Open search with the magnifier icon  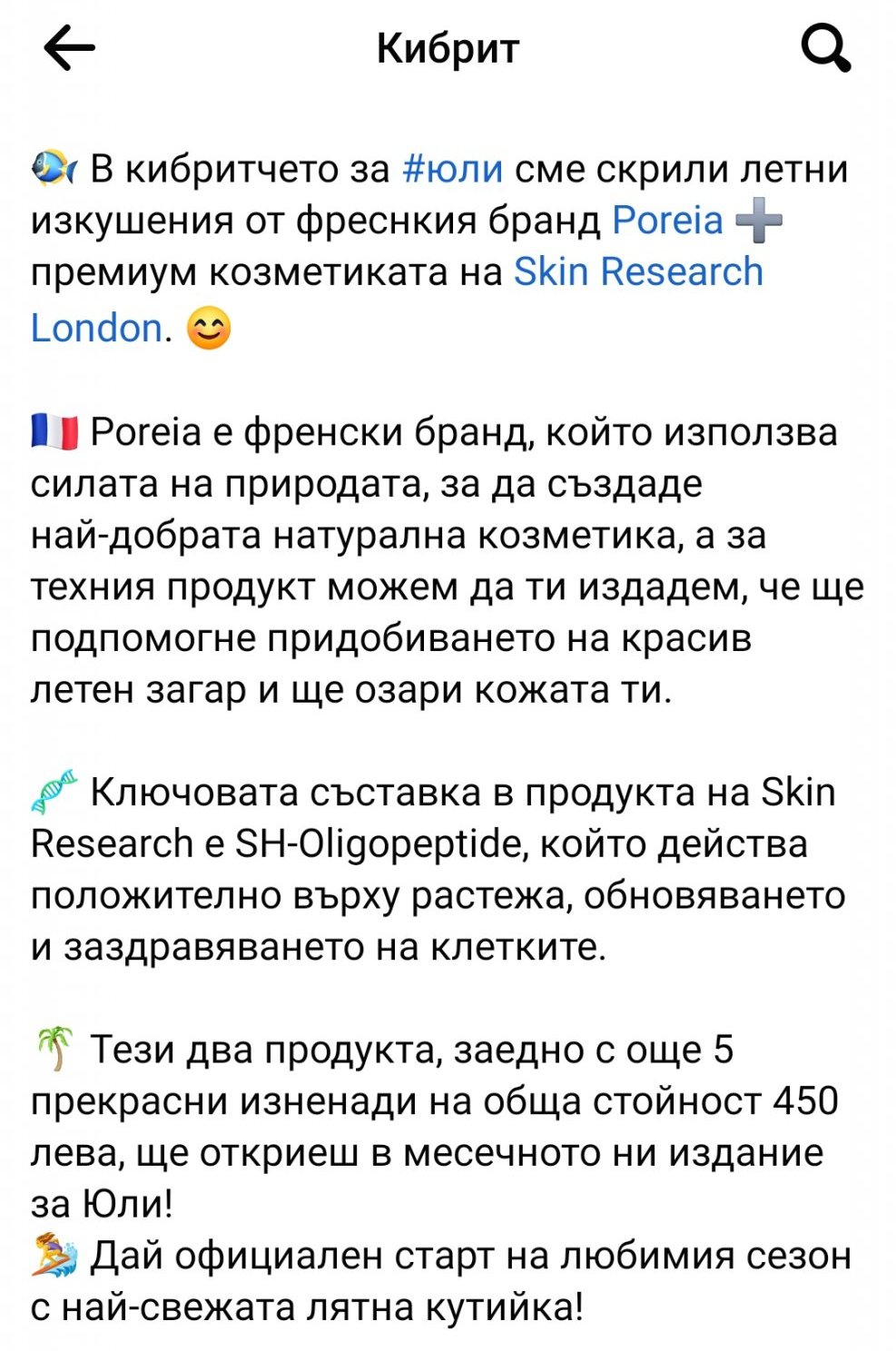[x=826, y=49]
